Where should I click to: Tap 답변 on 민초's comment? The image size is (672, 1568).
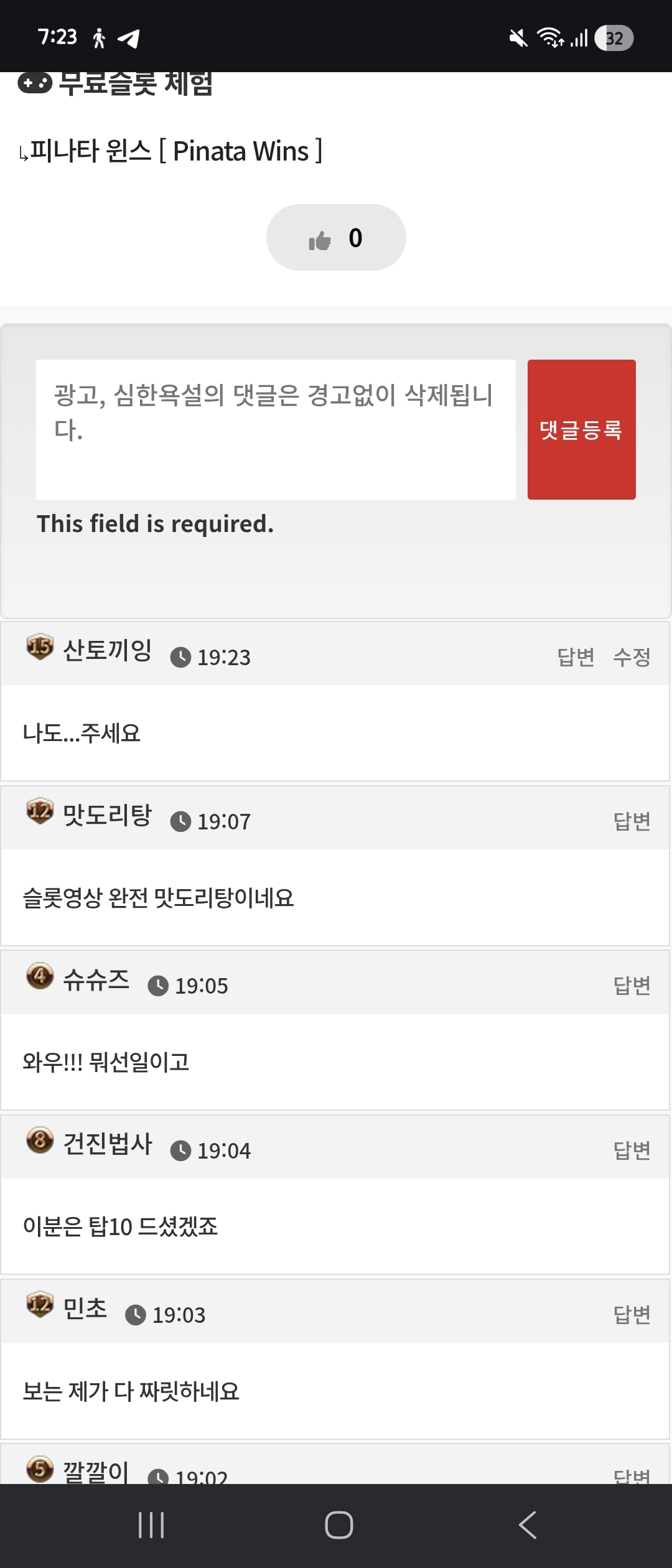click(x=632, y=1315)
